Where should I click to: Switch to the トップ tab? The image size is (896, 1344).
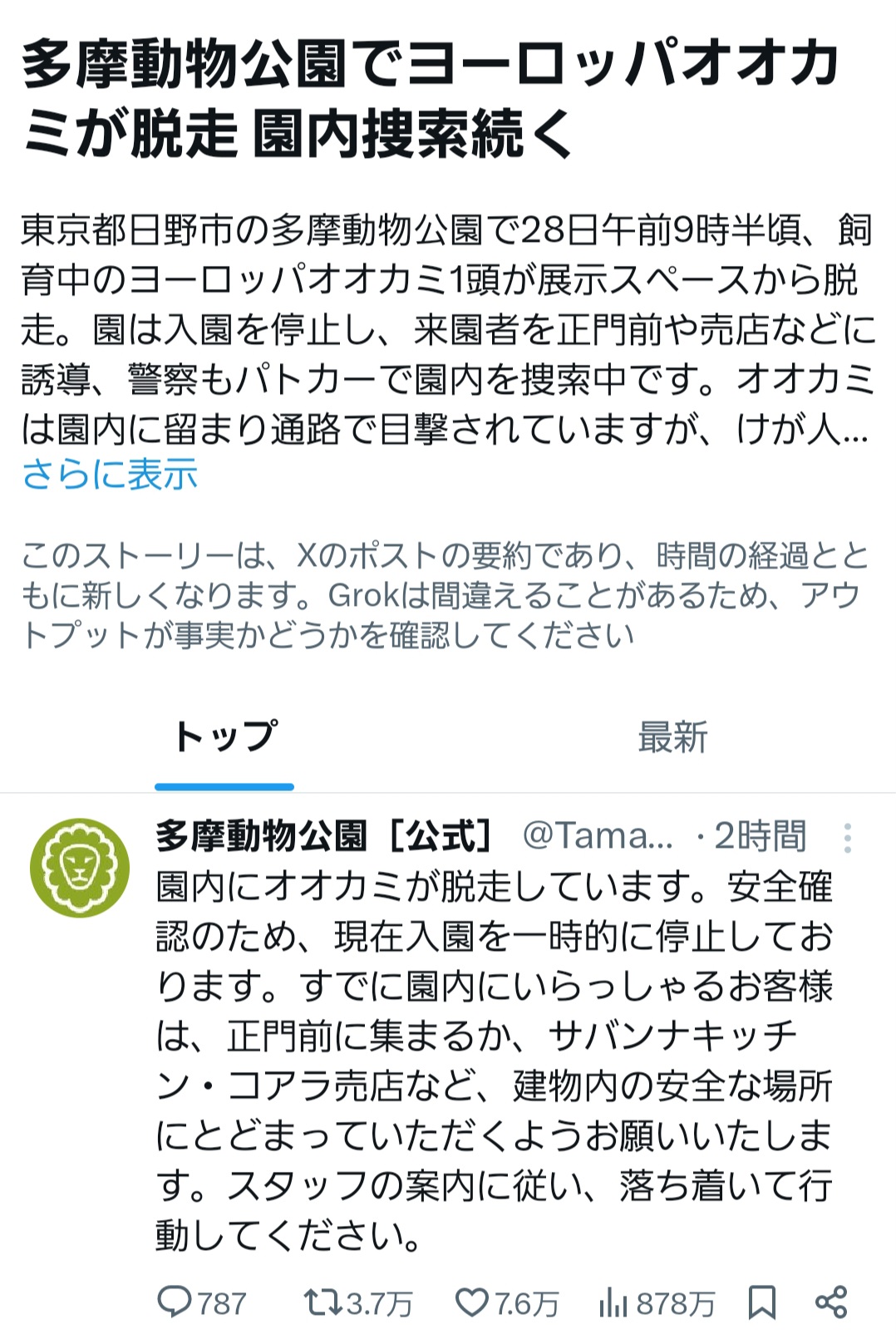click(224, 737)
